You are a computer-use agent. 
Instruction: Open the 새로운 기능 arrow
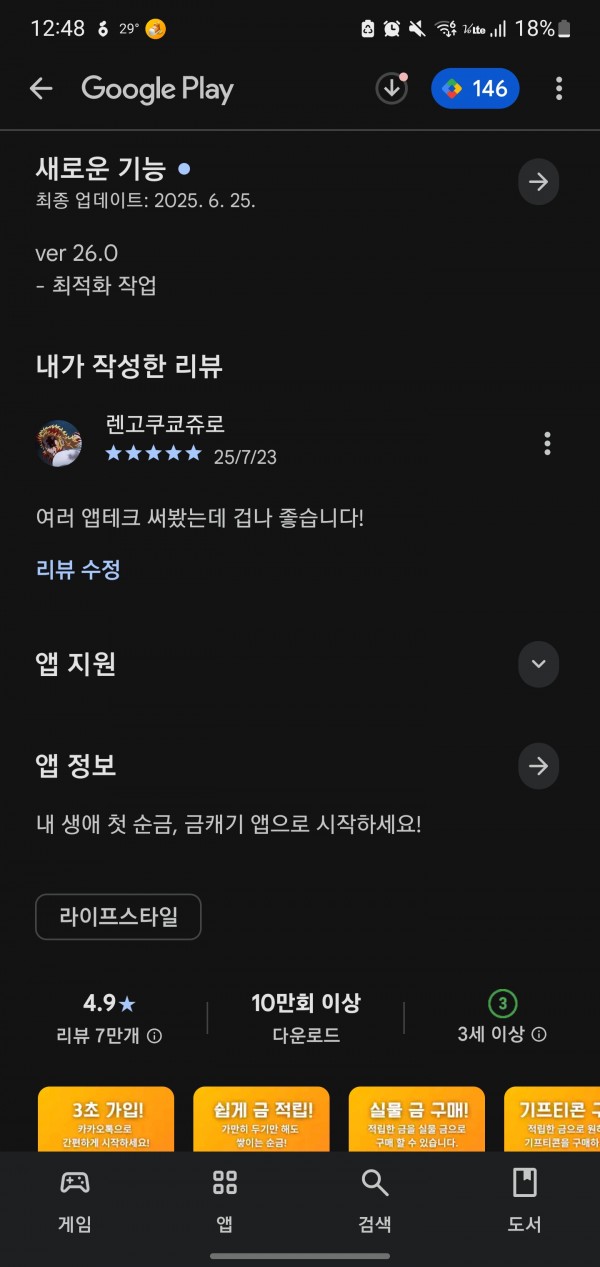[x=539, y=182]
